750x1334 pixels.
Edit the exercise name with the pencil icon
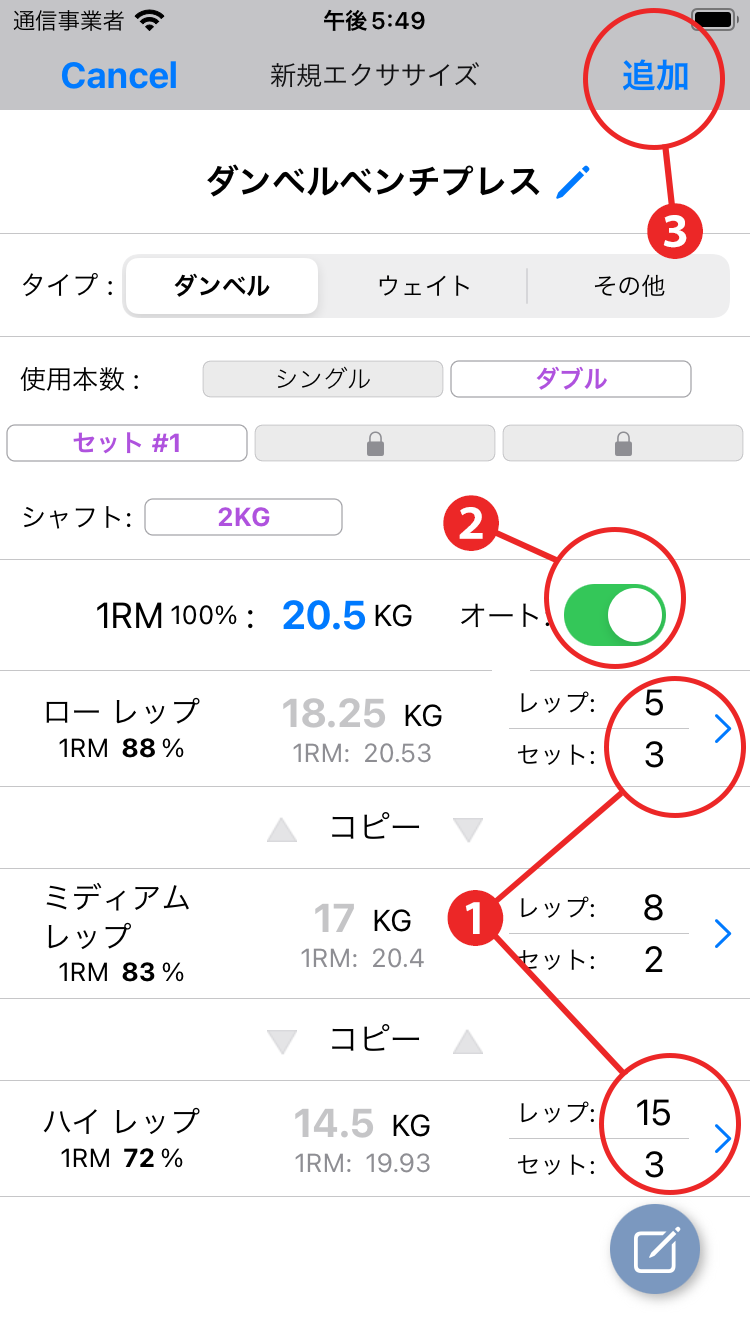[573, 182]
